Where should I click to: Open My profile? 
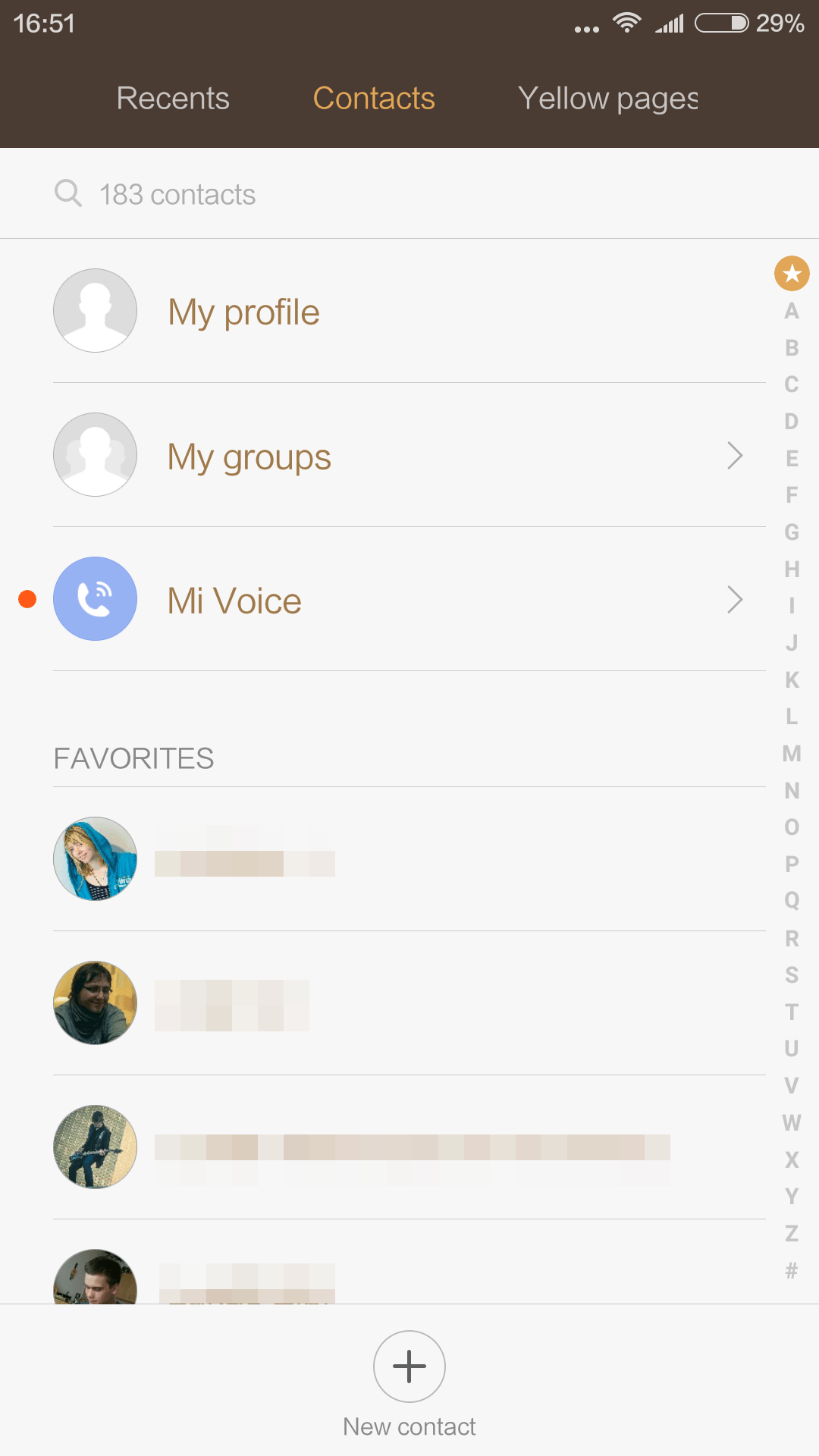[x=409, y=311]
